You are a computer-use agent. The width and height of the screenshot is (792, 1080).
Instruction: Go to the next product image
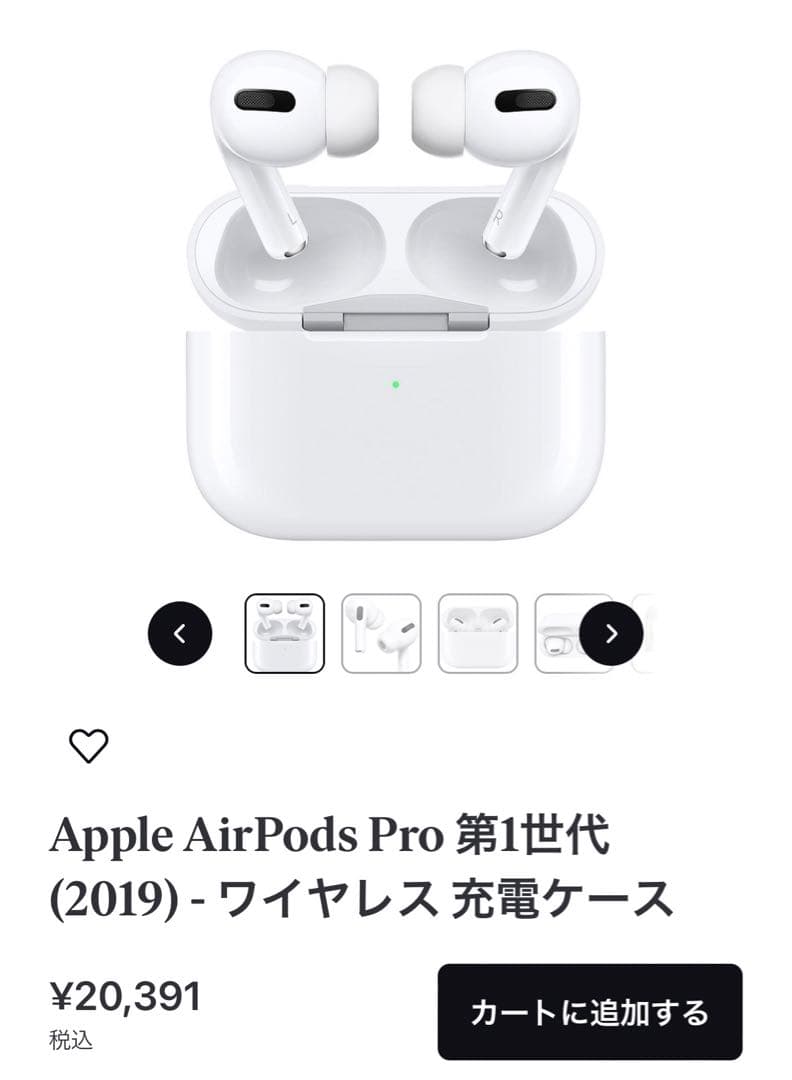pos(612,633)
